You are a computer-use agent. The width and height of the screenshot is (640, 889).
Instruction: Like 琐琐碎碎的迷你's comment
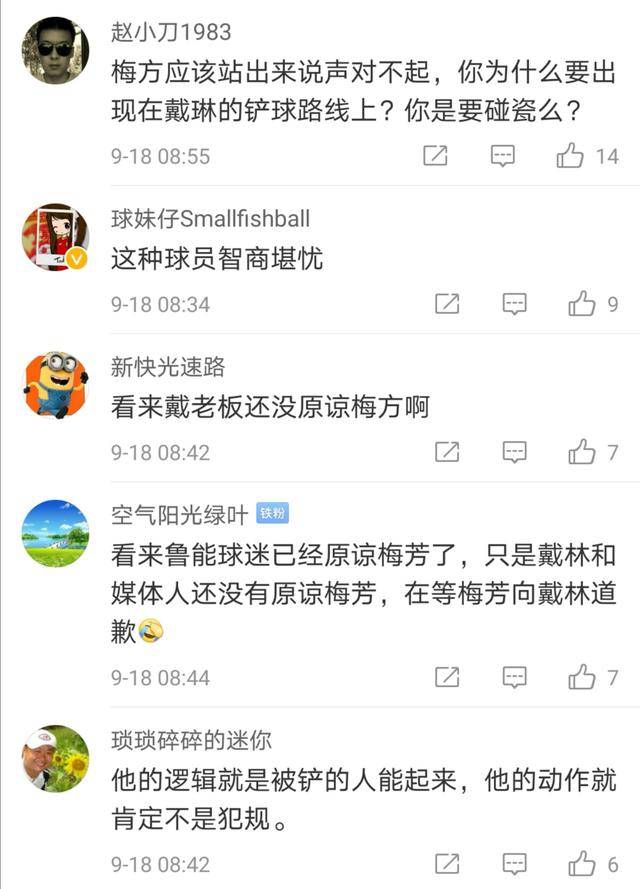click(x=582, y=864)
